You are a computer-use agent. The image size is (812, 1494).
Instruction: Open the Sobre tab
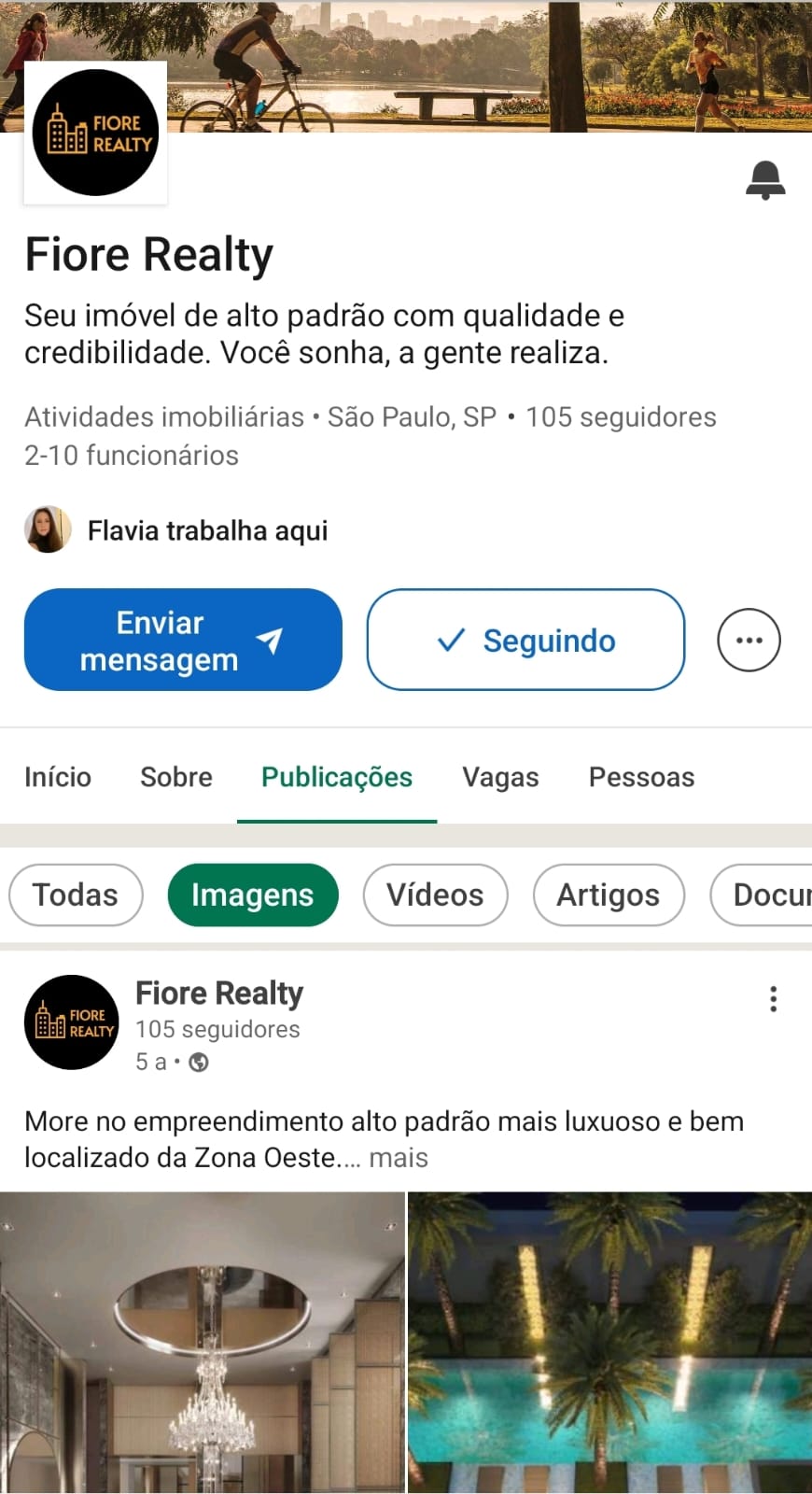coord(176,777)
